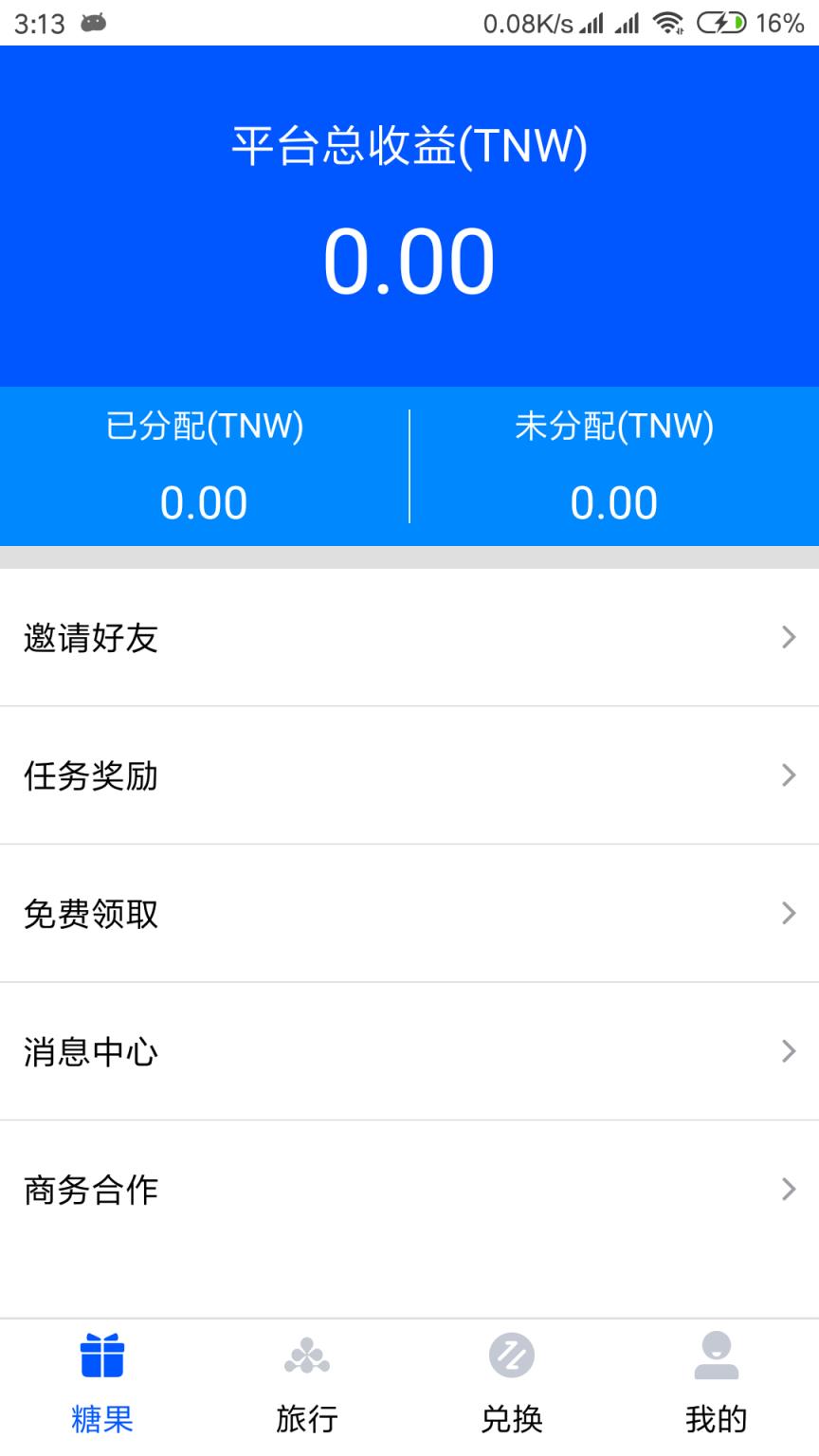
Task: Expand the 任务奖励 row chevron
Action: click(x=790, y=775)
